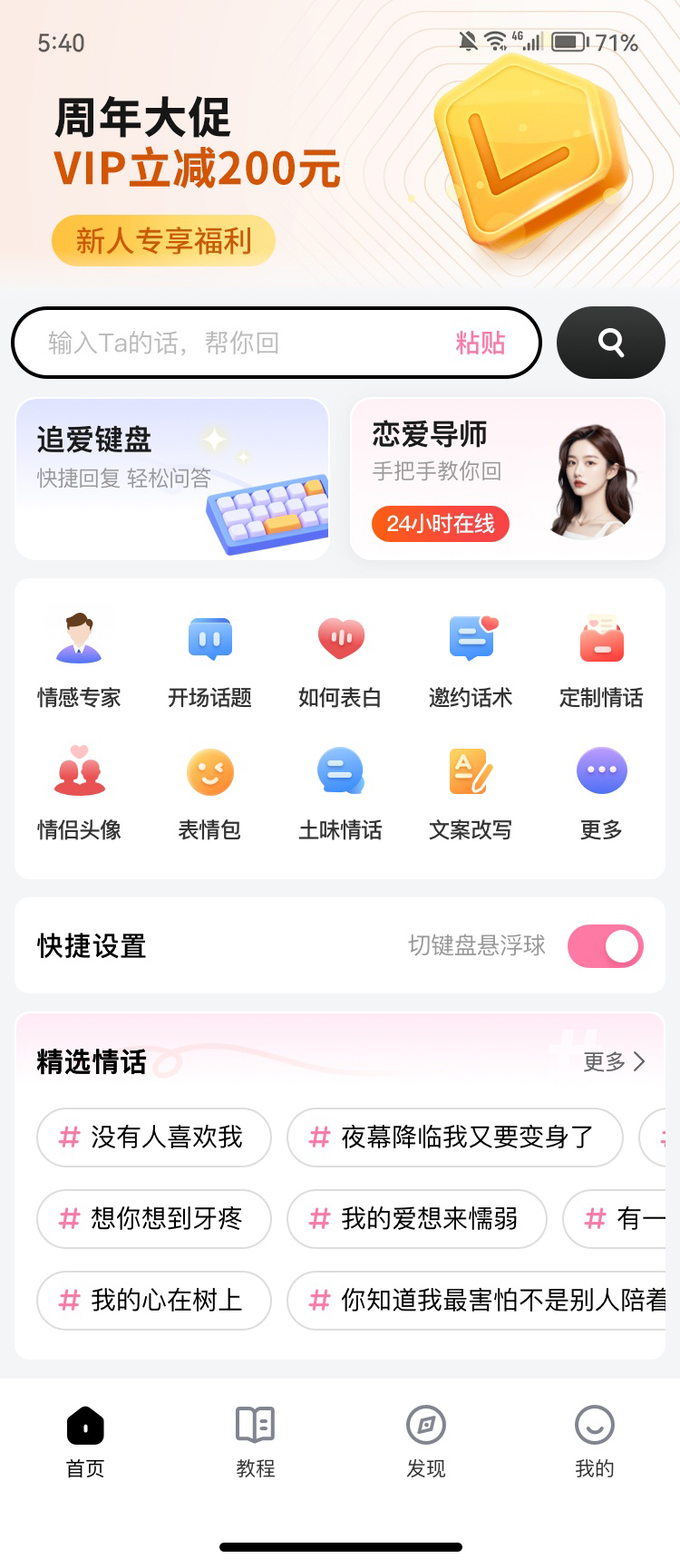Open 邀约话术
680x1568 pixels.
click(x=471, y=659)
